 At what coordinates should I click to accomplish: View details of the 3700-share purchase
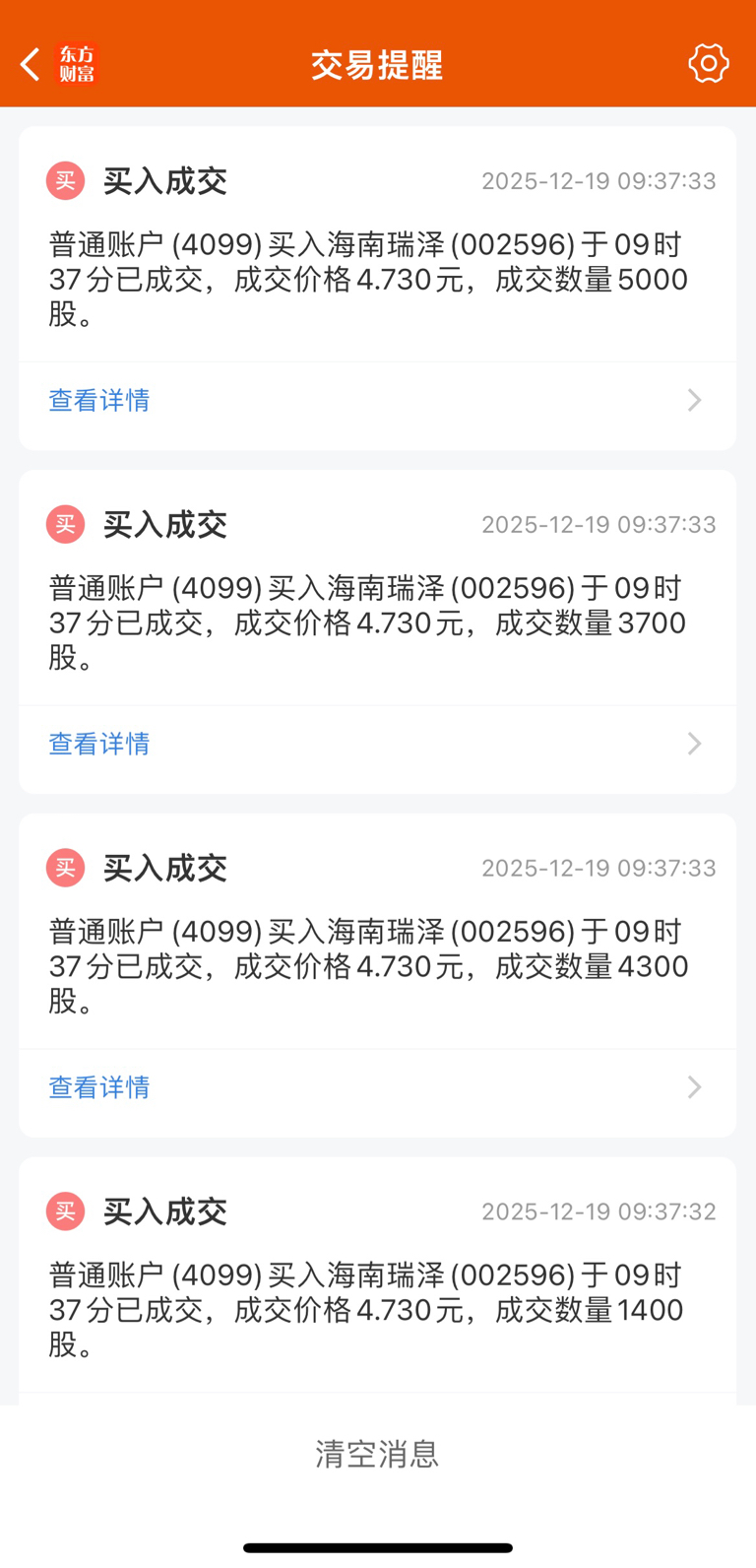[x=377, y=745]
